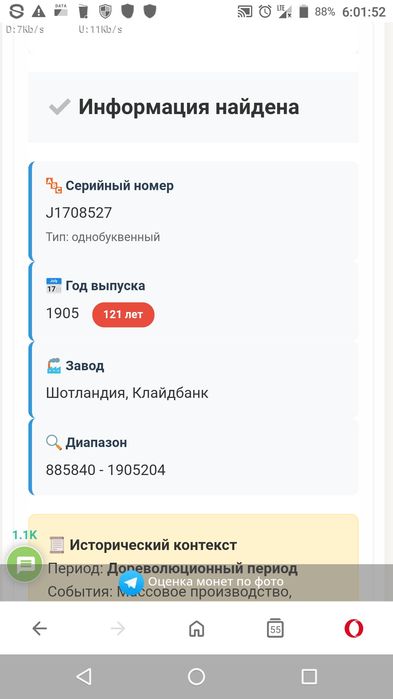
Task: Open the Opera menu
Action: click(x=354, y=629)
